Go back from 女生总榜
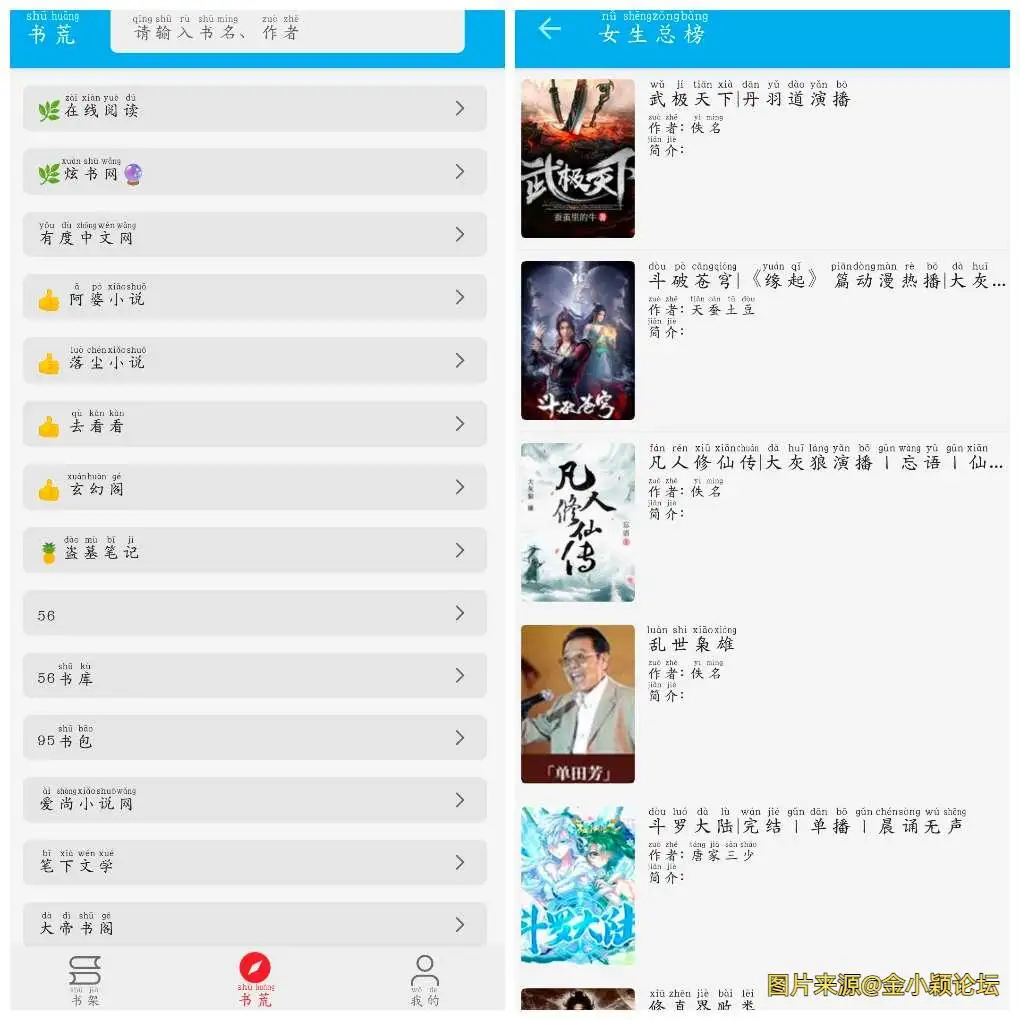The height and width of the screenshot is (1020, 1020). [x=549, y=29]
